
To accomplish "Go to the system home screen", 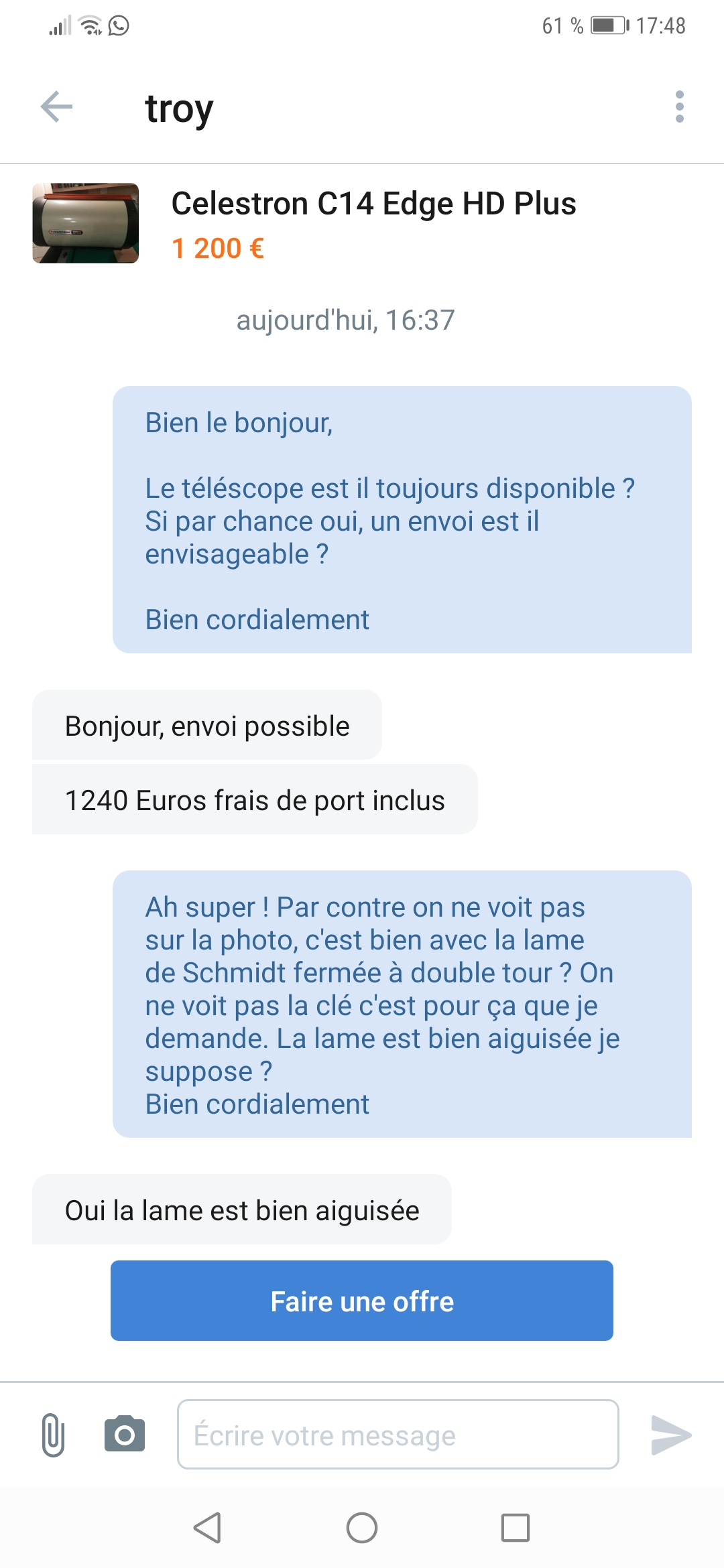I will [362, 1528].
